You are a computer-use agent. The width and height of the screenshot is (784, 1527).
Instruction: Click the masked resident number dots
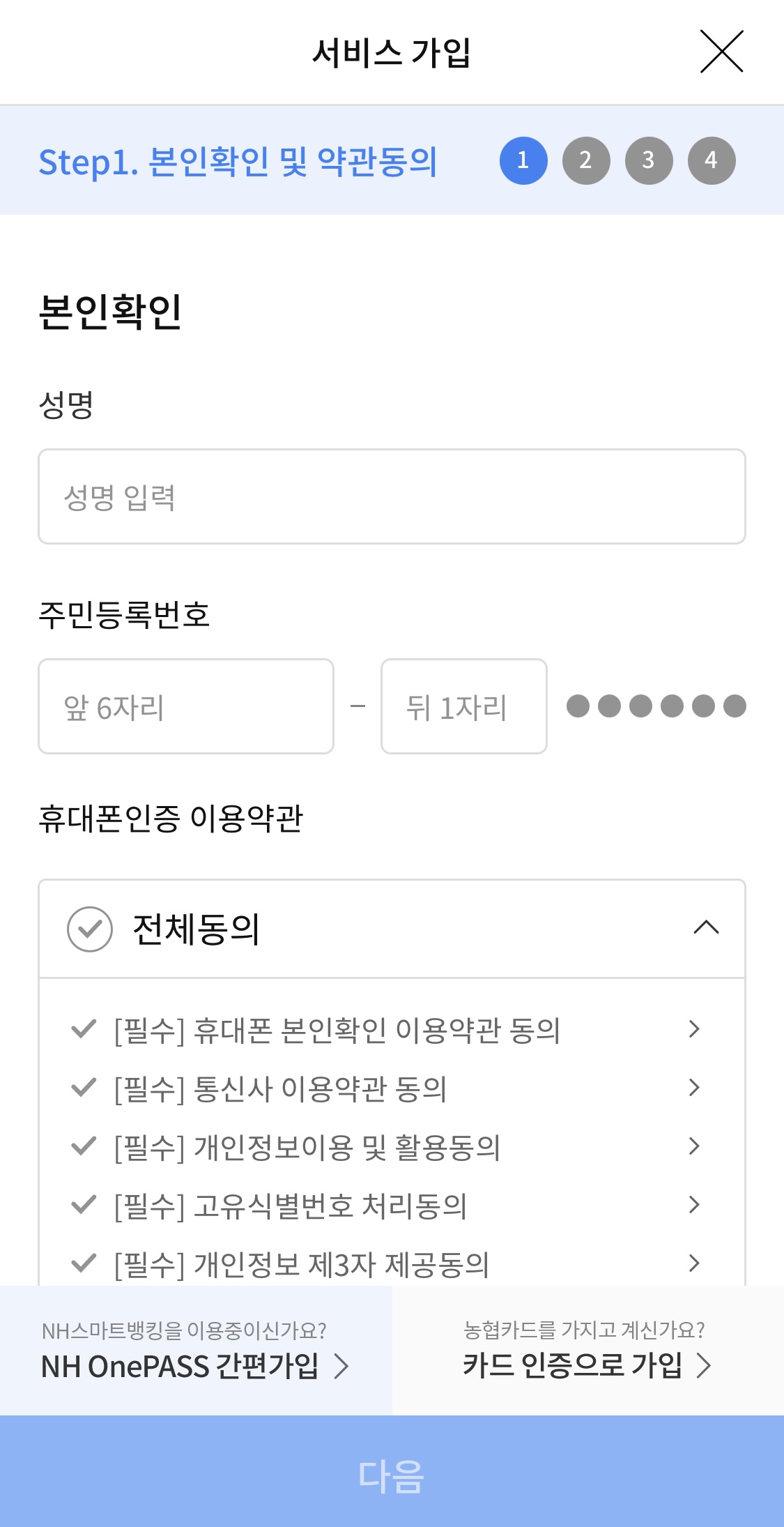pyautogui.click(x=656, y=707)
